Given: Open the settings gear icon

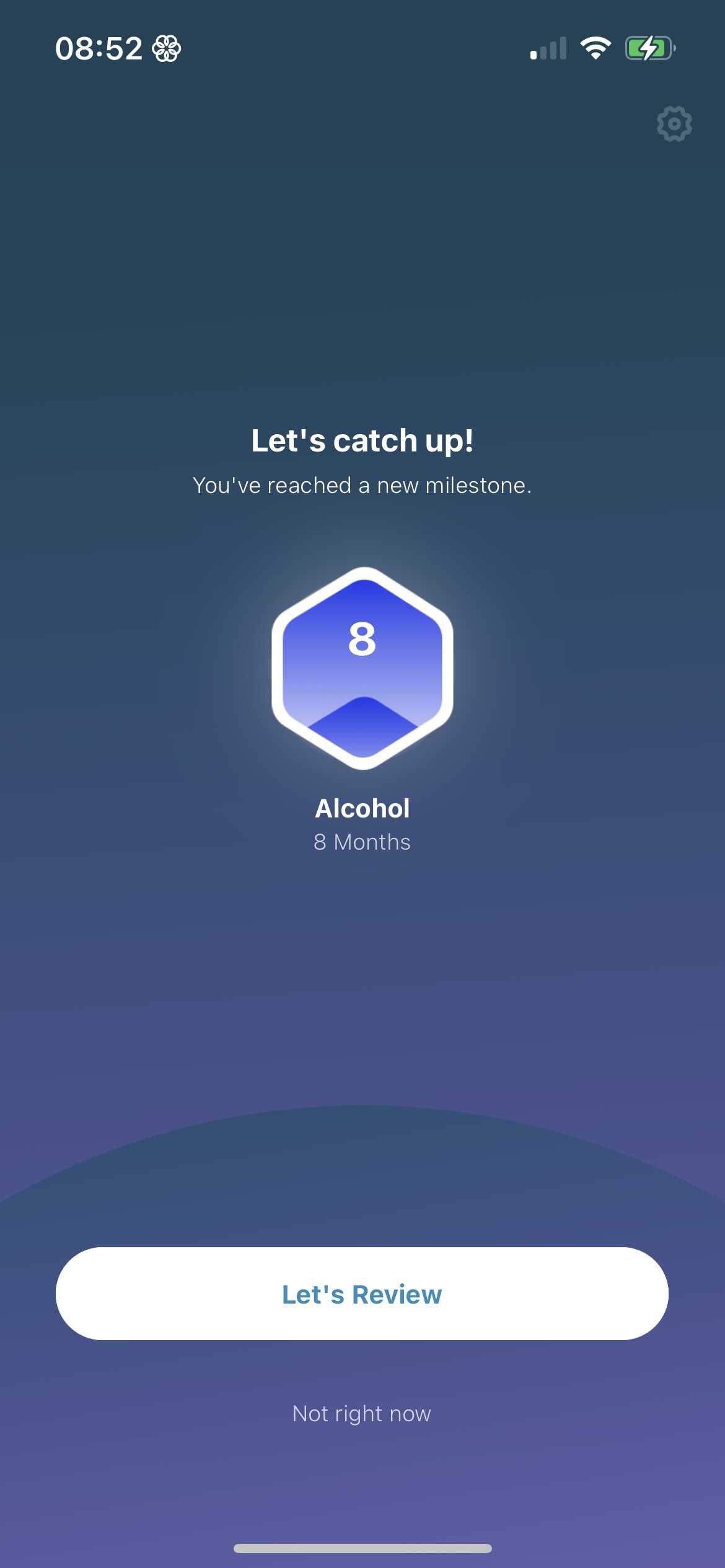Looking at the screenshot, I should click(674, 124).
